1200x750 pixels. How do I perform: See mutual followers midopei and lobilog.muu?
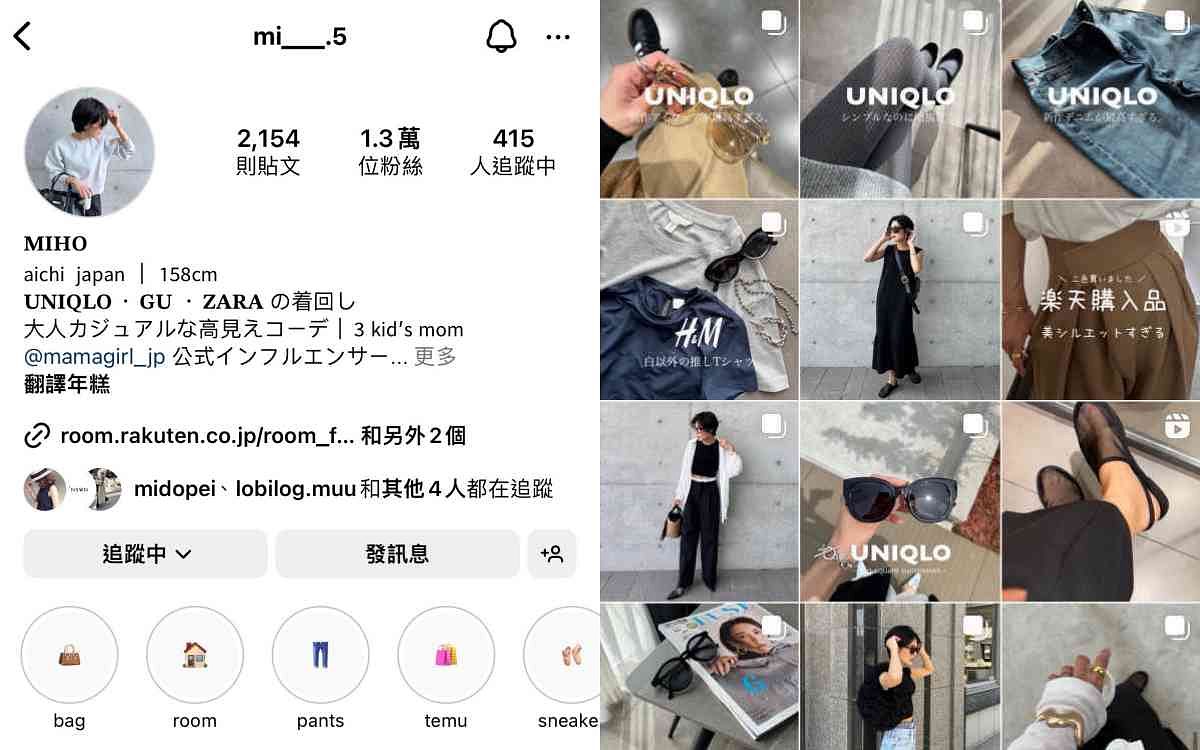[342, 489]
